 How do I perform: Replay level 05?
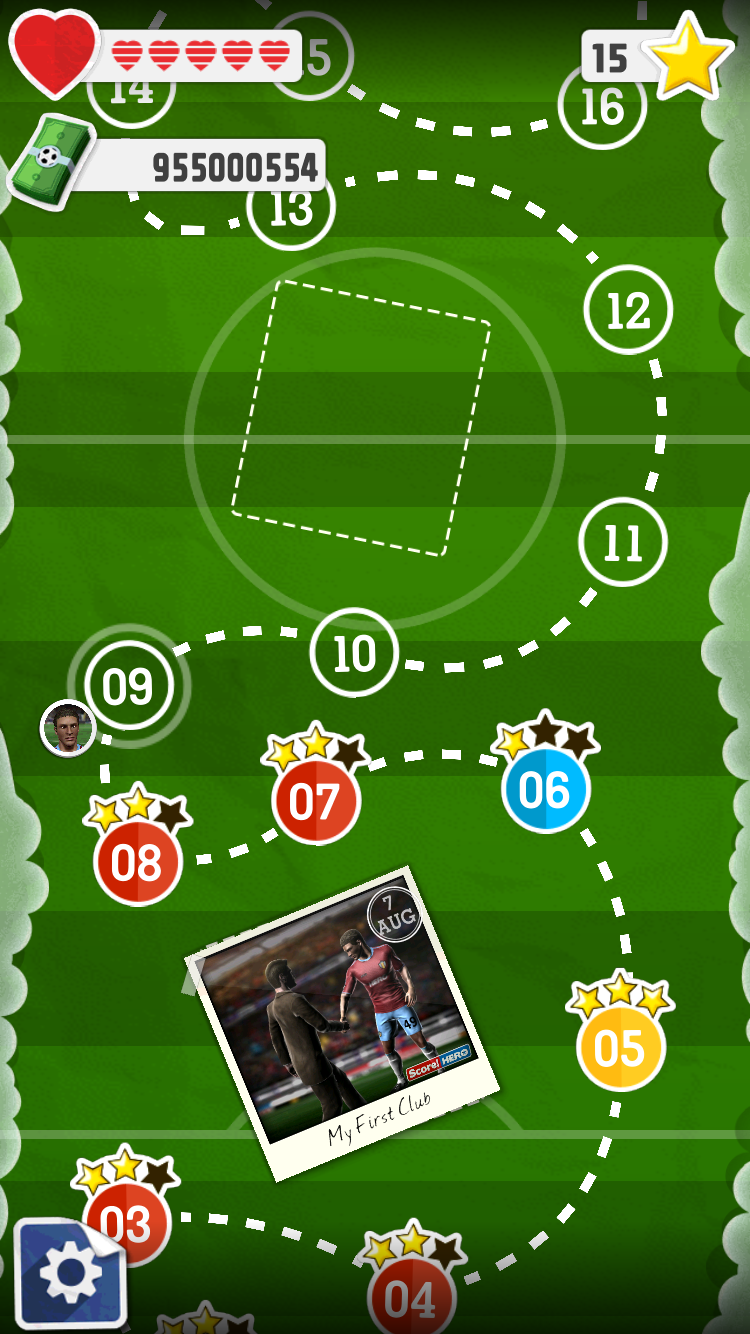click(x=620, y=1047)
